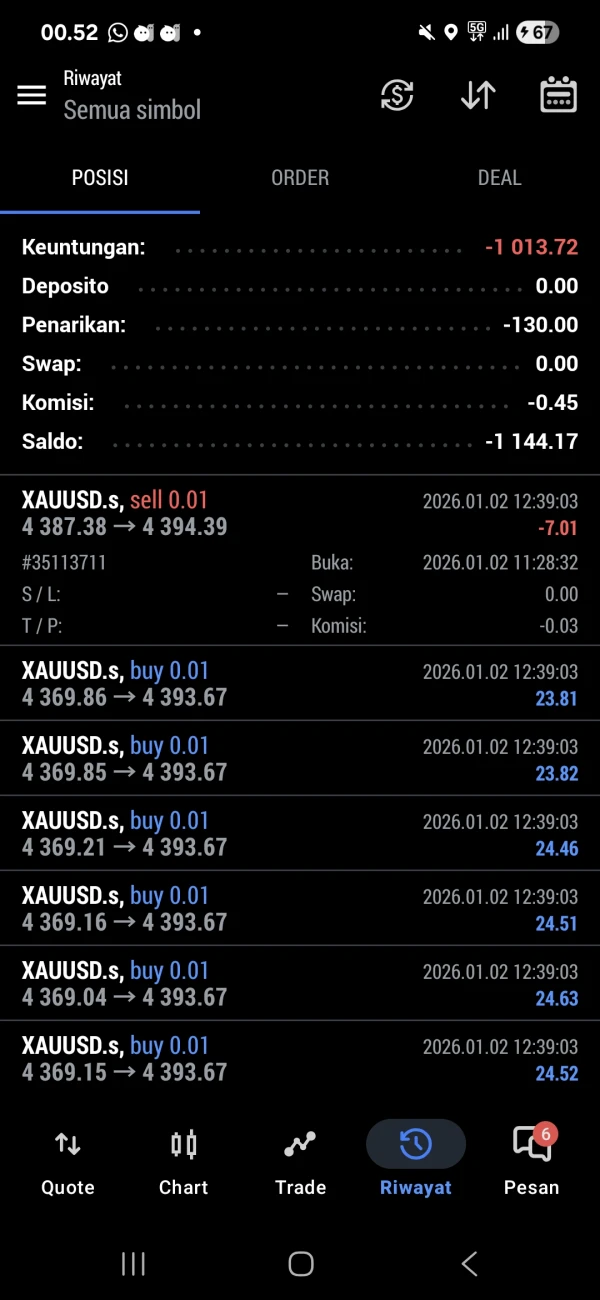Viewport: 600px width, 1300px height.
Task: Switch to the ORDER tab
Action: [x=300, y=178]
